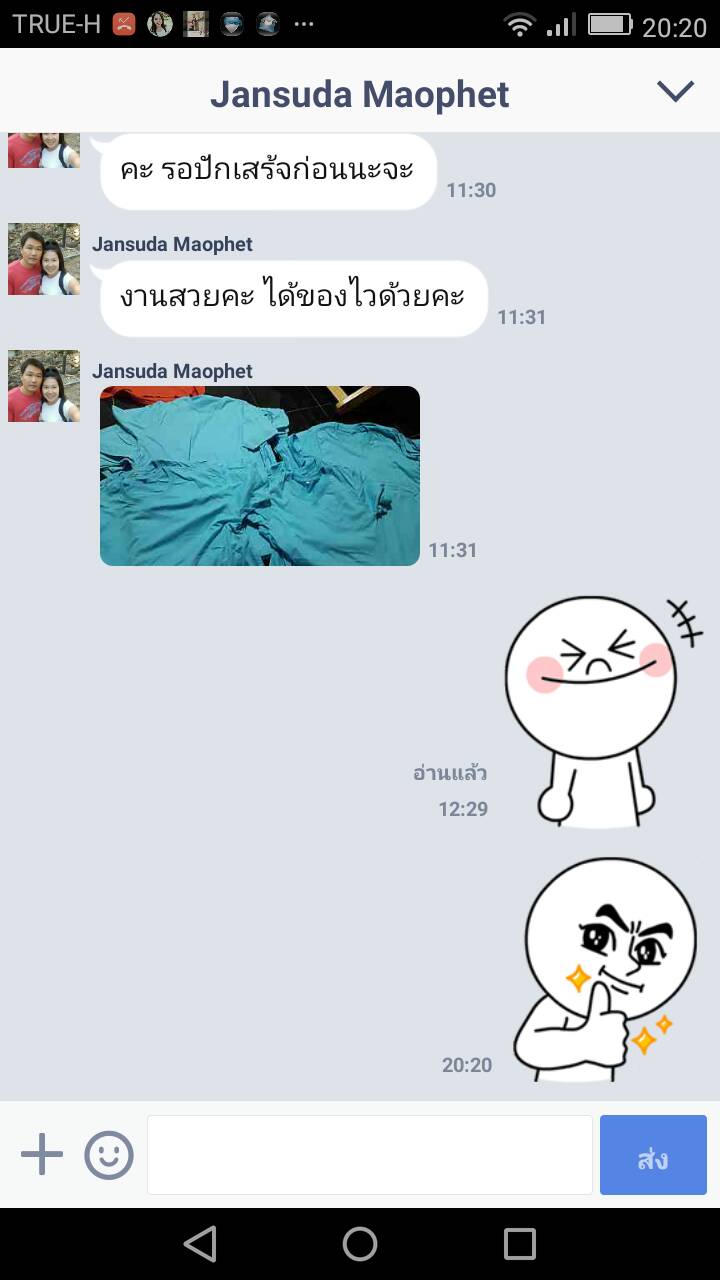
Task: Expand the chat options chevron
Action: tap(675, 92)
